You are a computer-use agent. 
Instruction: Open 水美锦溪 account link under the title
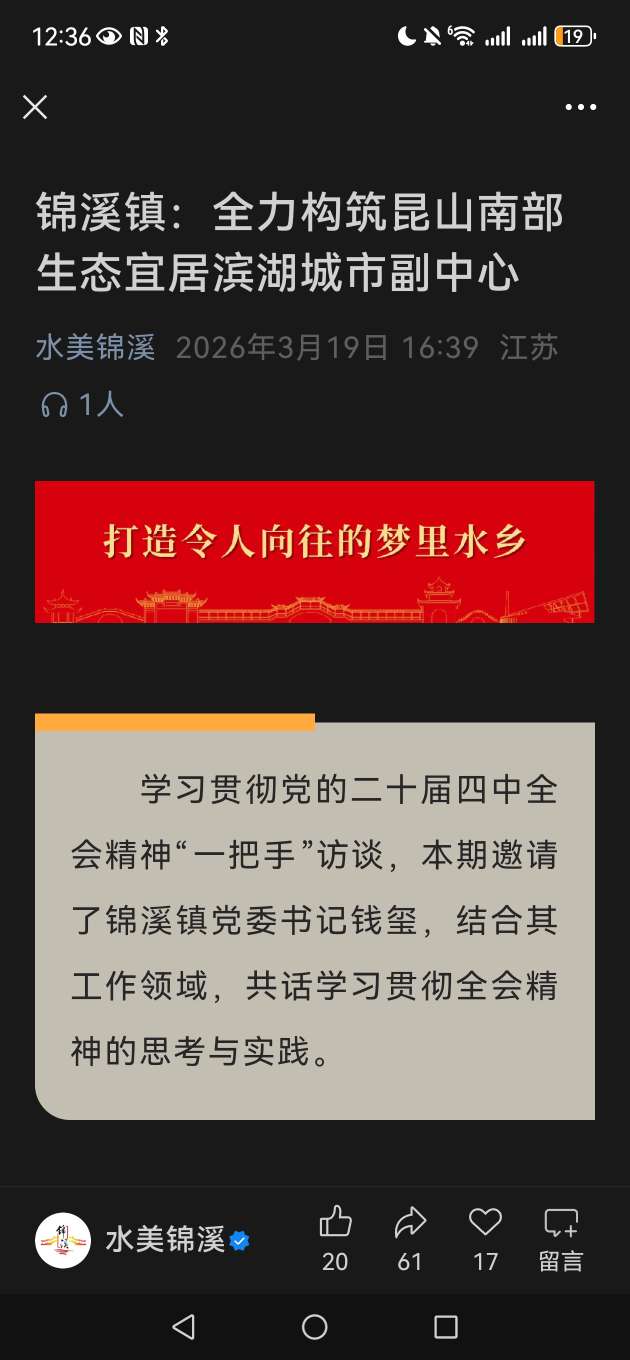95,348
